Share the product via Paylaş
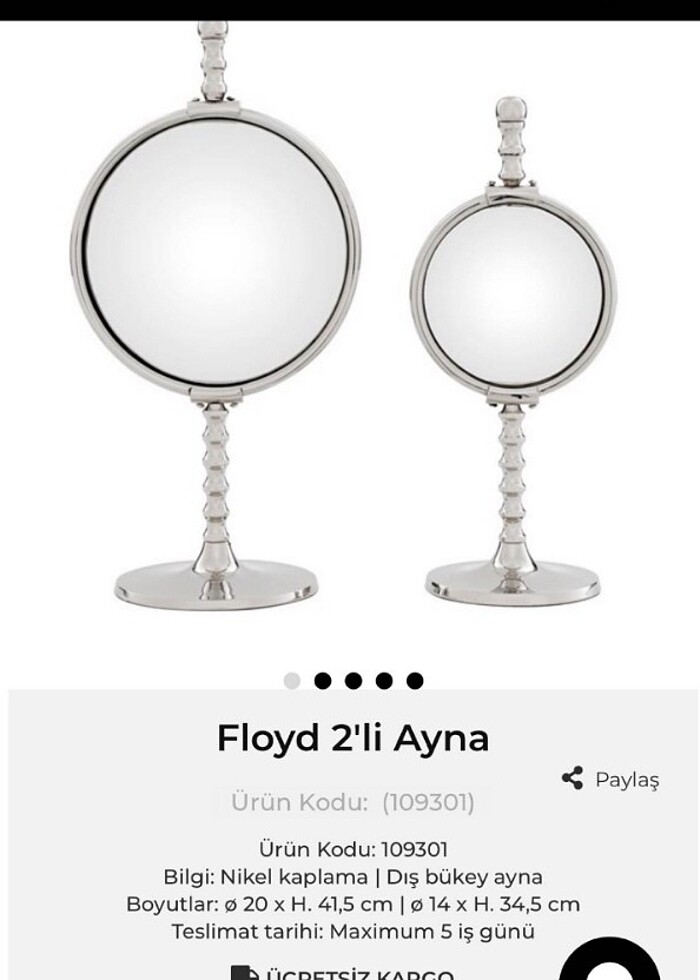 (611, 779)
